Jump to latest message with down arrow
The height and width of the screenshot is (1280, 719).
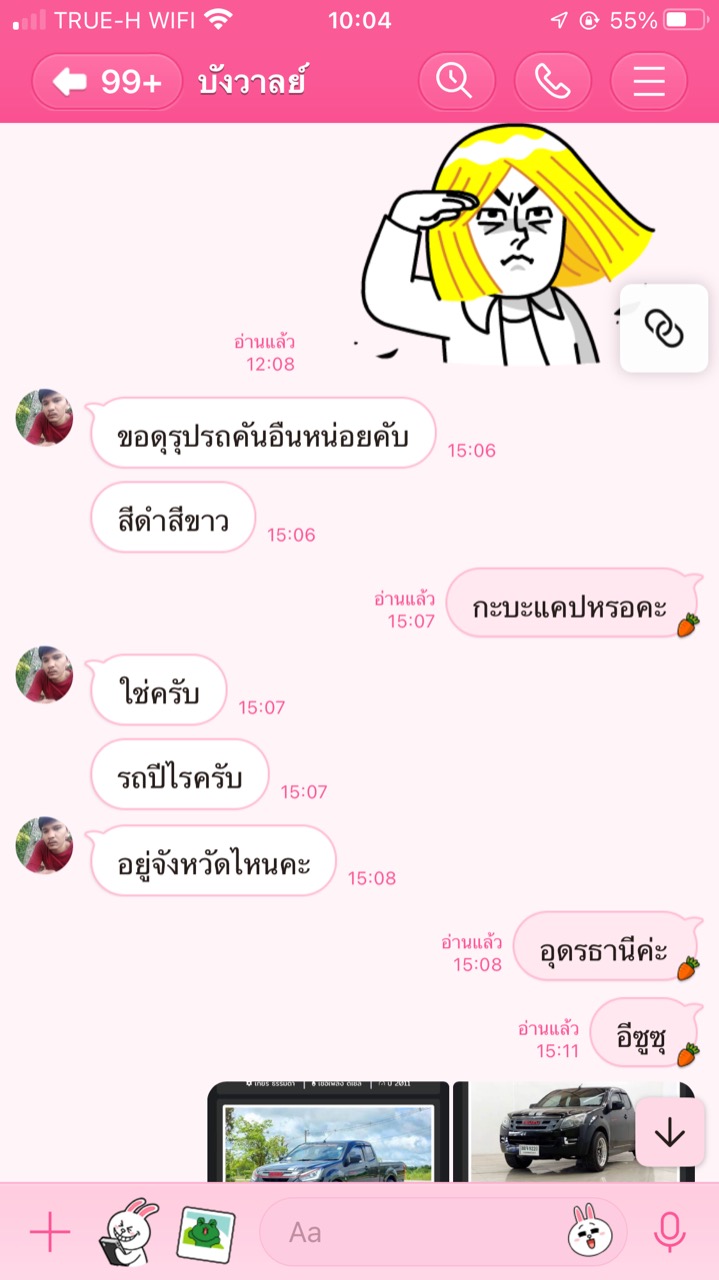tap(669, 1132)
